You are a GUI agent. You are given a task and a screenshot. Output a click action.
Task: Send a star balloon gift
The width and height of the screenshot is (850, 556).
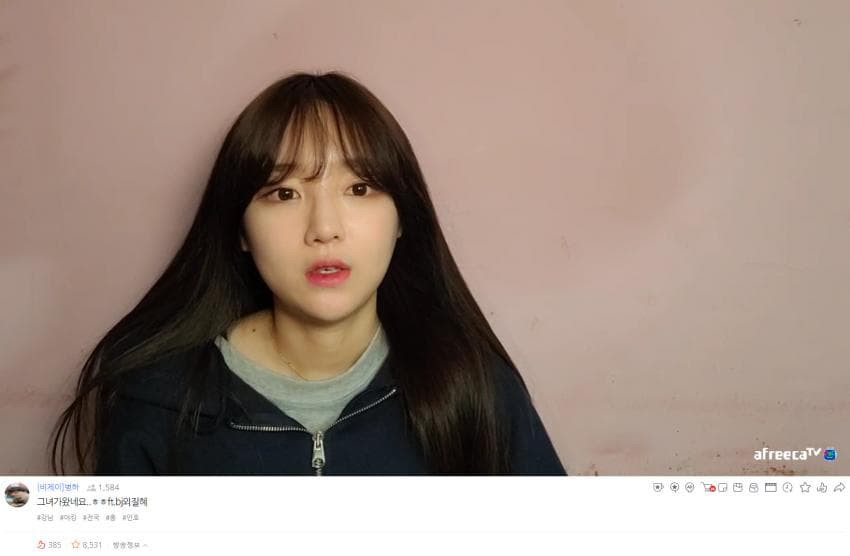pyautogui.click(x=674, y=487)
